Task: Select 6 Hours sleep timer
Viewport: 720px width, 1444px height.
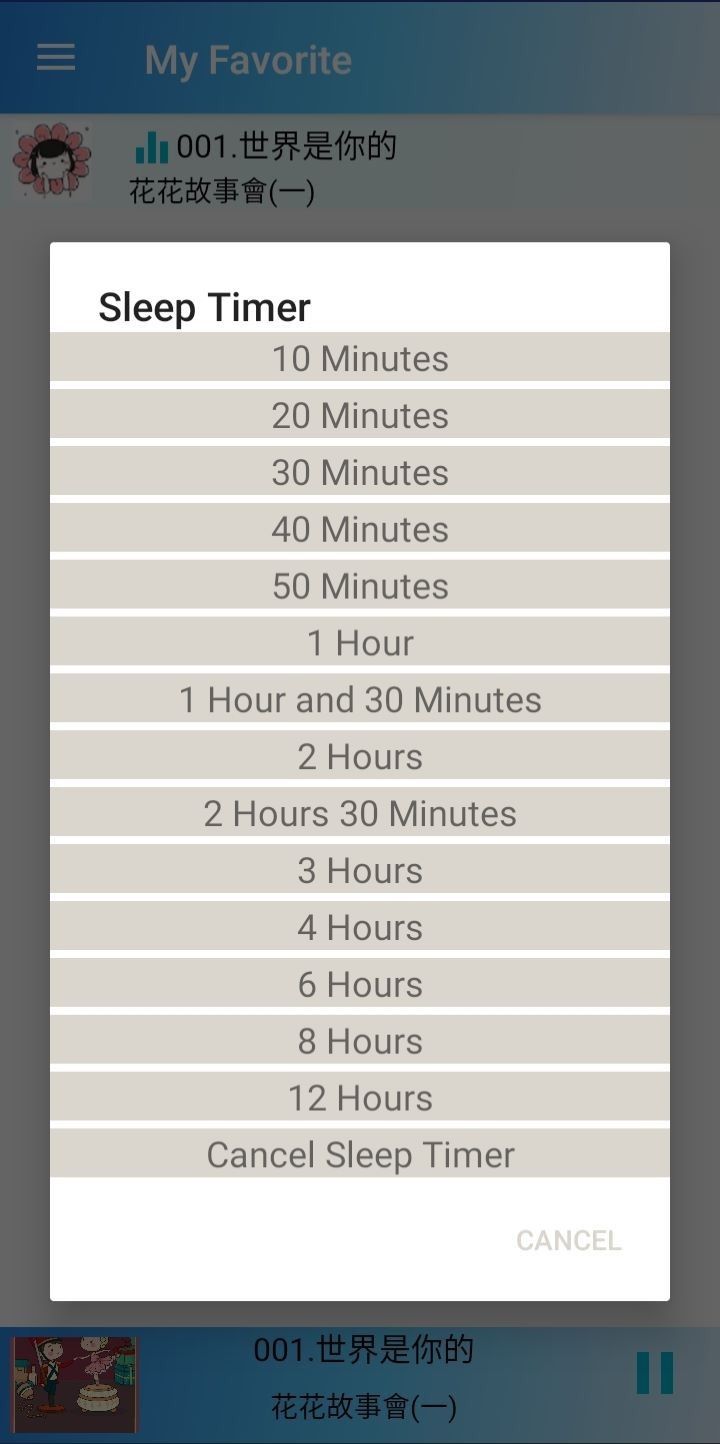Action: pyautogui.click(x=360, y=985)
